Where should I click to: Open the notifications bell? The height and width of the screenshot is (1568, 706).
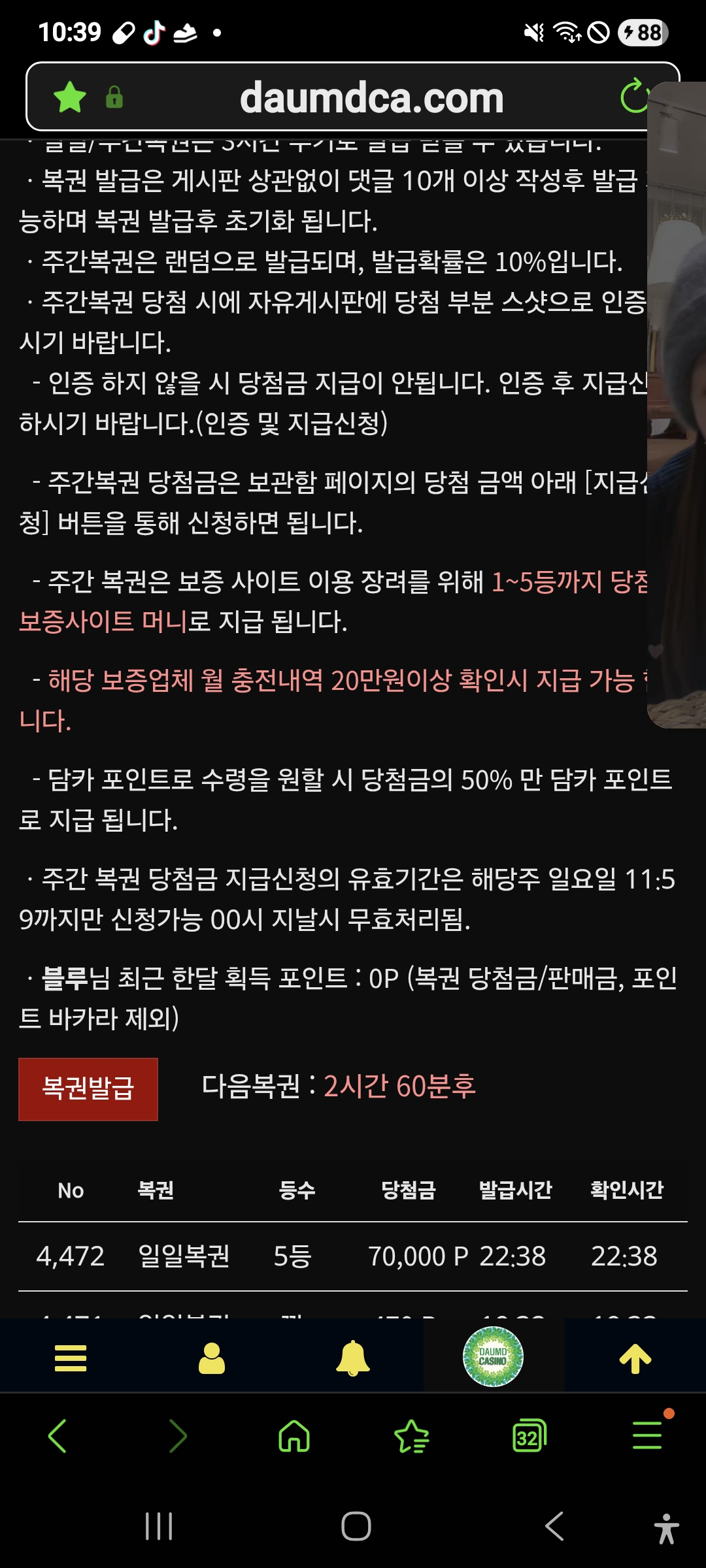coord(352,1358)
